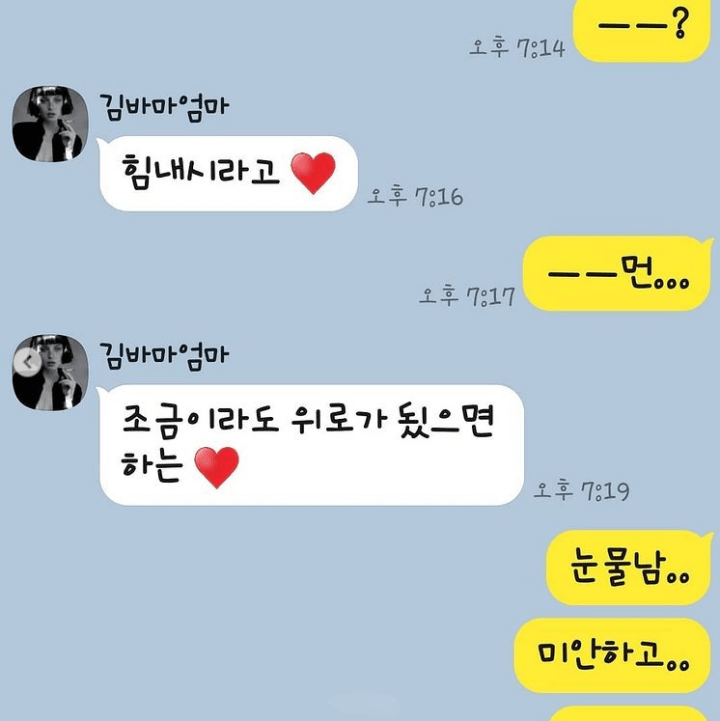Click the heart emoji in the 힘내시라고 message

pyautogui.click(x=312, y=174)
